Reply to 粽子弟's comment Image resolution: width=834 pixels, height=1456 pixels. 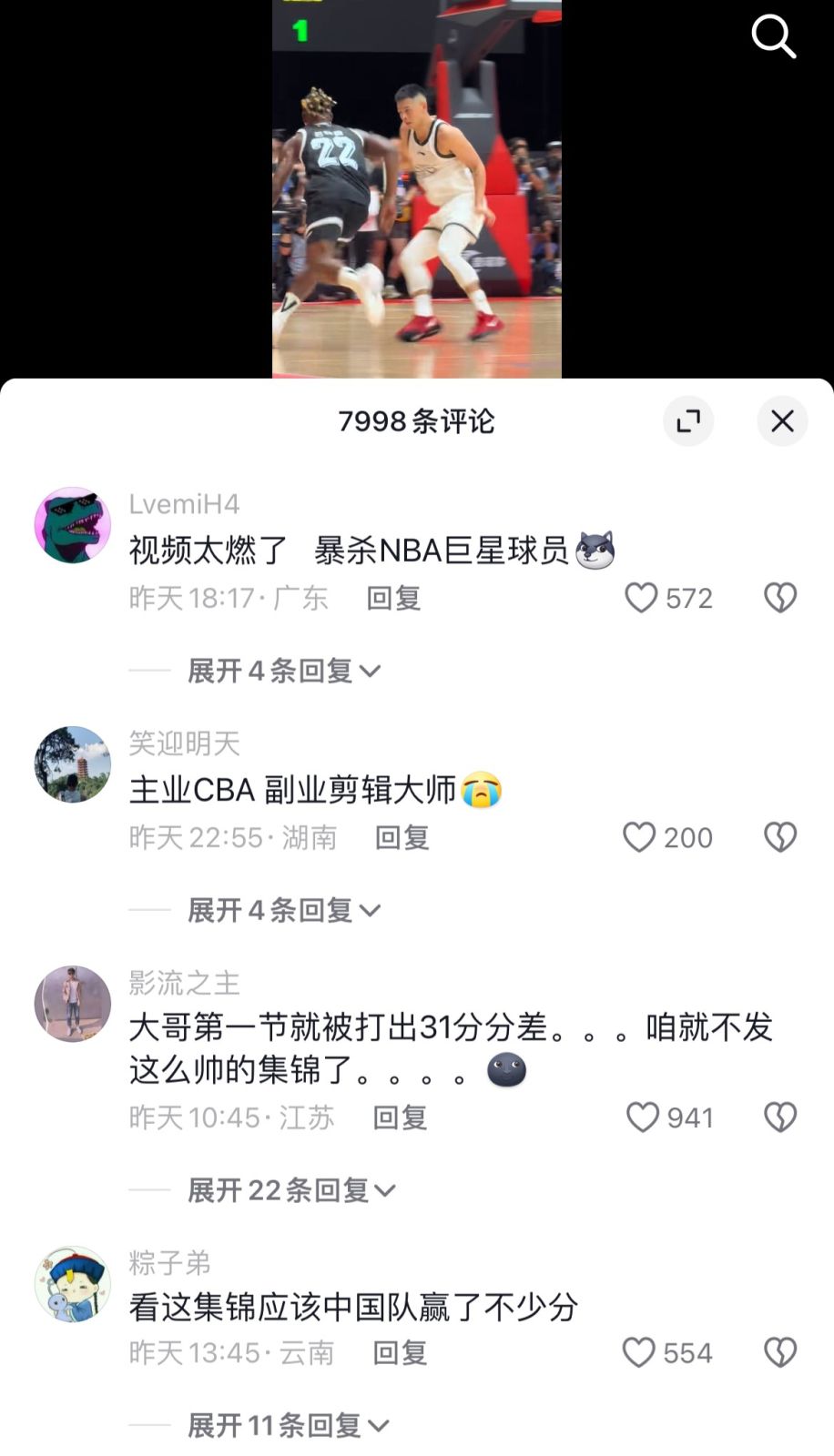400,1353
